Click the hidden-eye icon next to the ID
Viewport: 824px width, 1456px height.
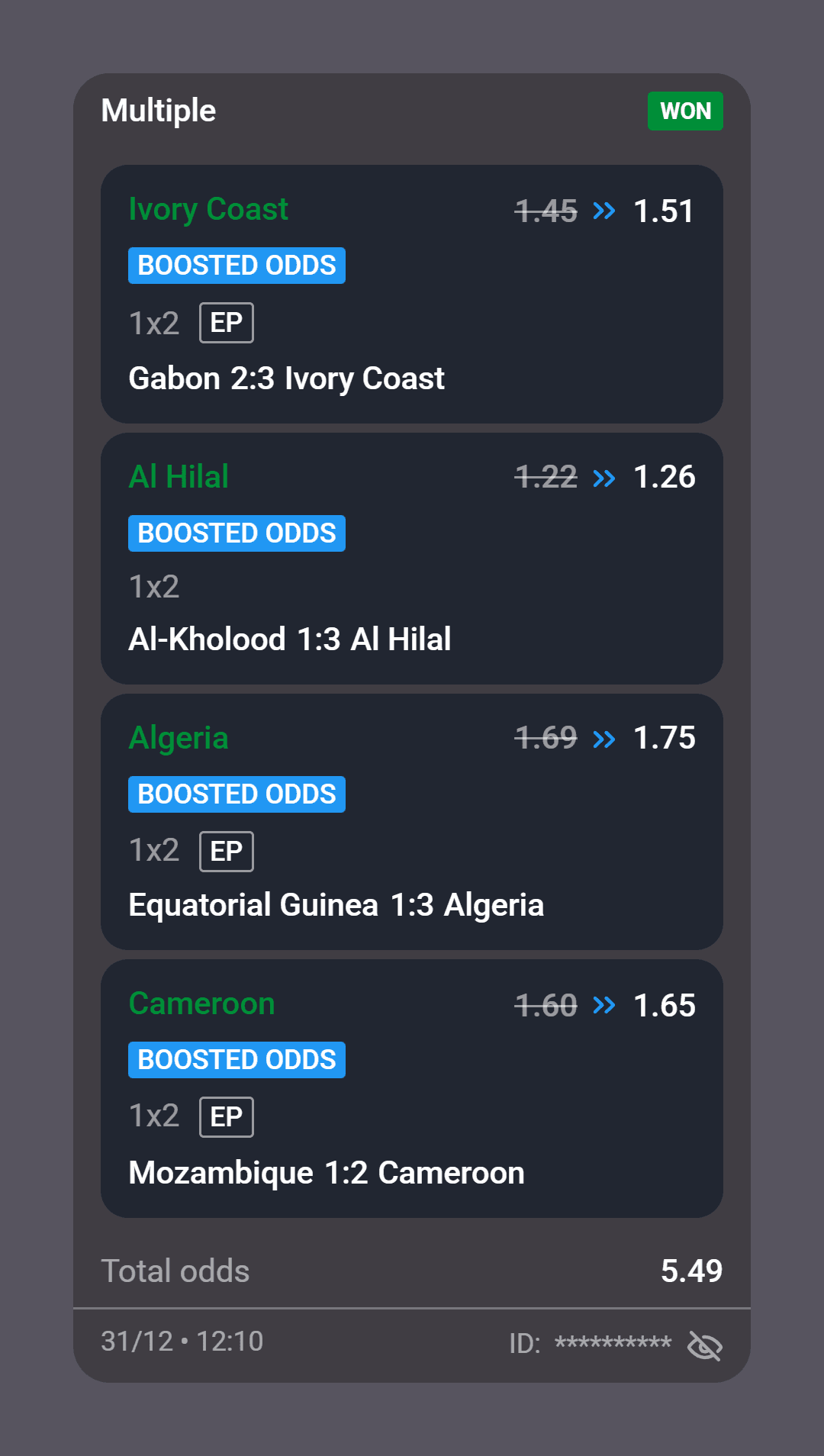click(x=703, y=1345)
